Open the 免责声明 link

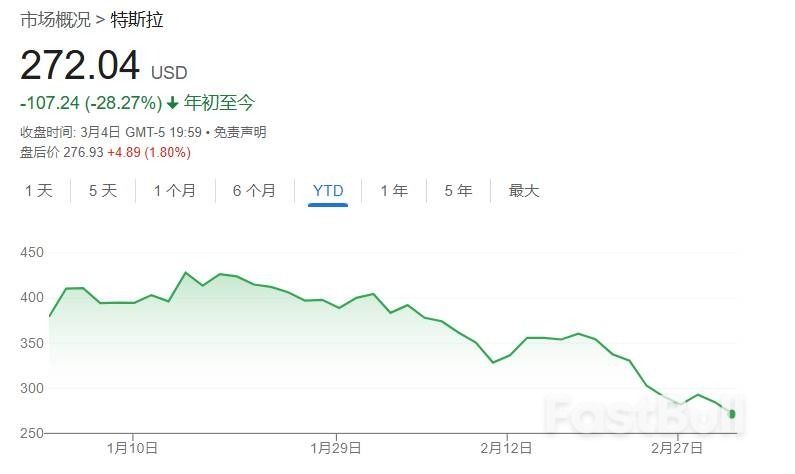[240, 132]
